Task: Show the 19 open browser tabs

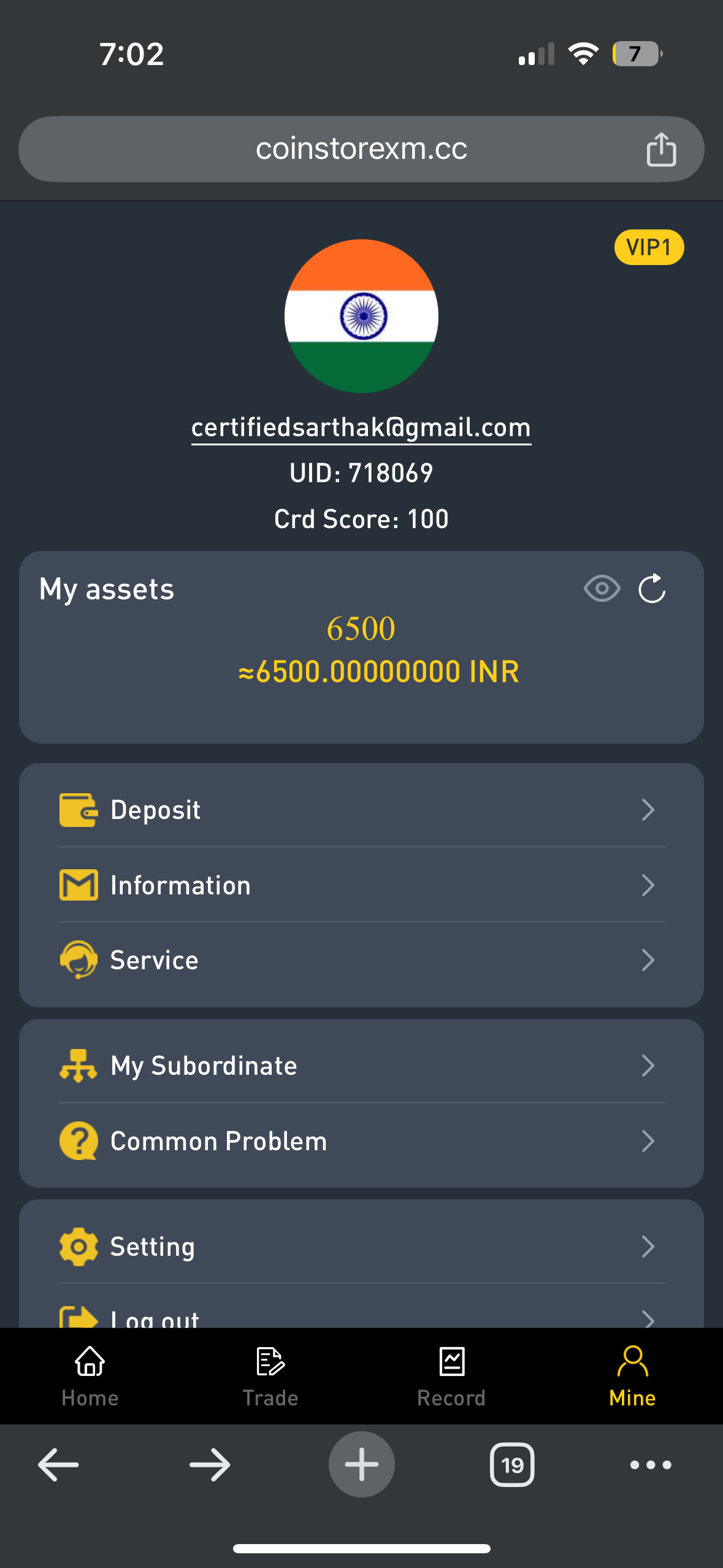Action: coord(512,1465)
